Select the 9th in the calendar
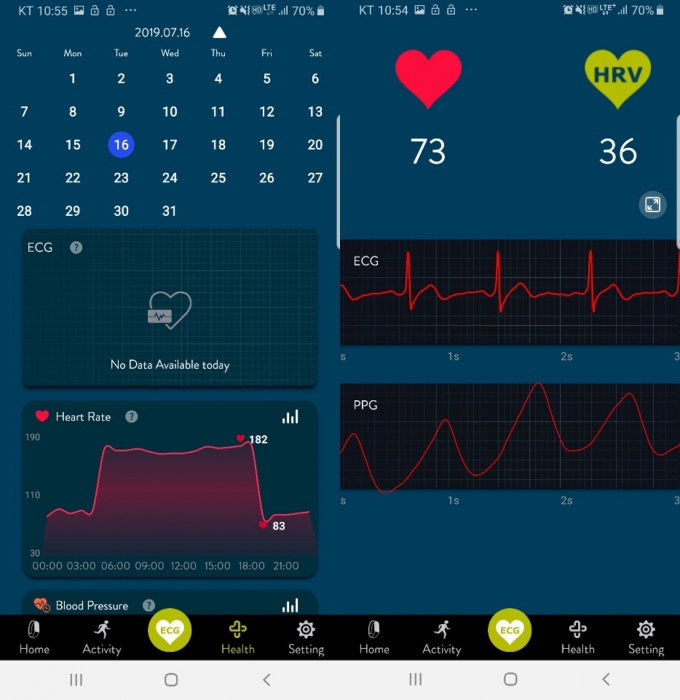This screenshot has width=680, height=700. pyautogui.click(x=121, y=112)
